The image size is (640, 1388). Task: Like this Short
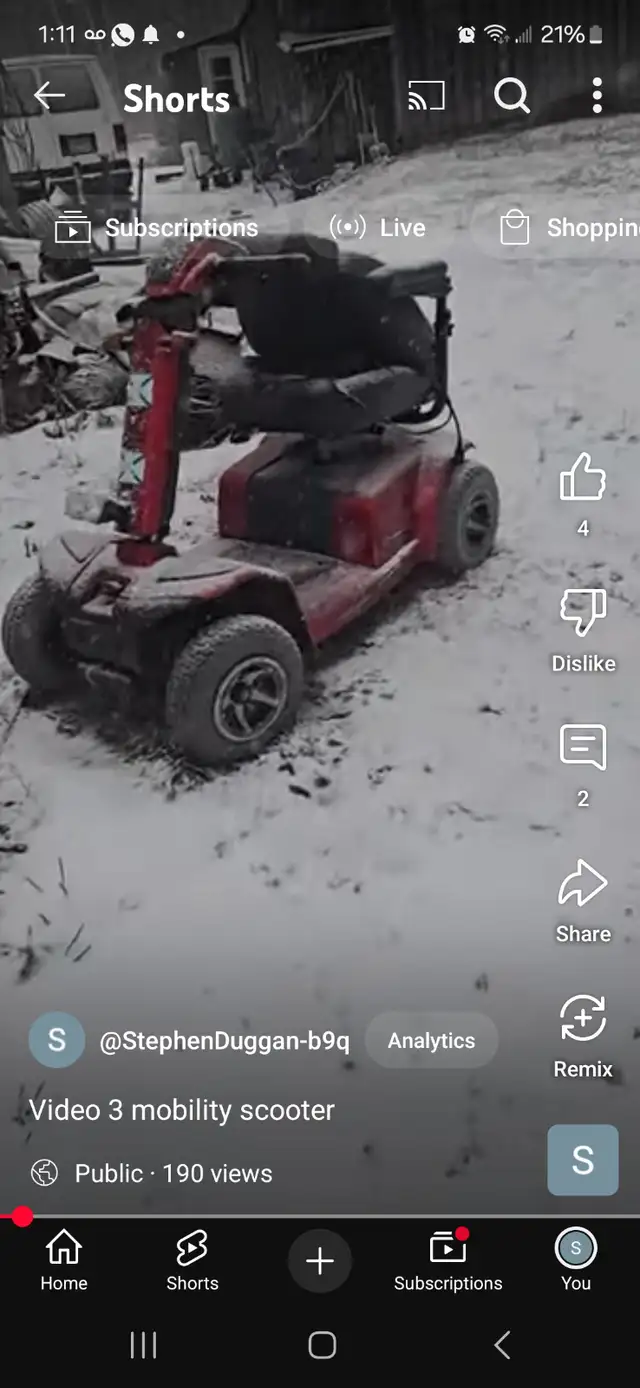coord(583,477)
